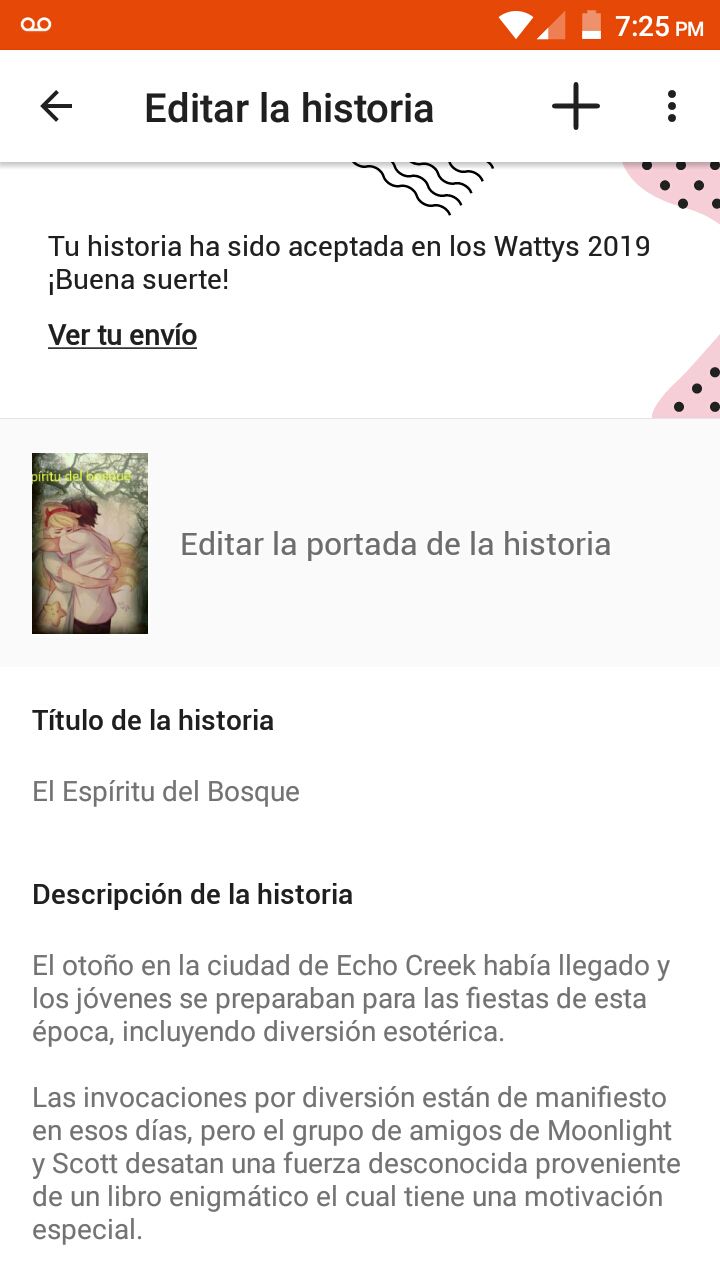The width and height of the screenshot is (720, 1280).
Task: Open the three-dot overflow menu
Action: [x=672, y=107]
